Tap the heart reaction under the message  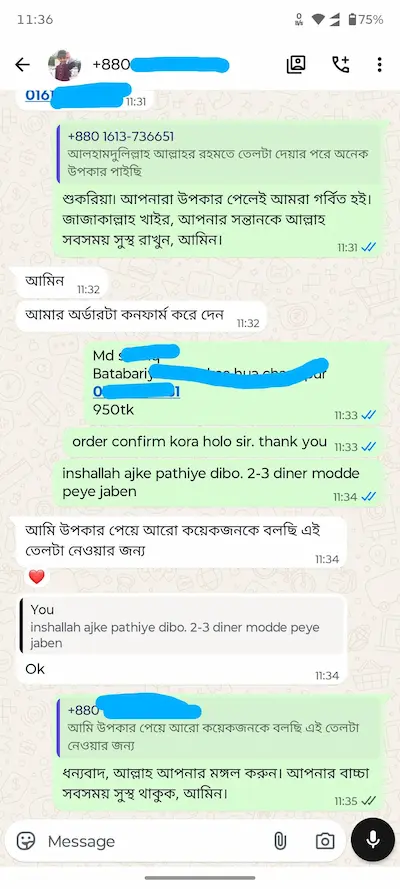pyautogui.click(x=37, y=577)
